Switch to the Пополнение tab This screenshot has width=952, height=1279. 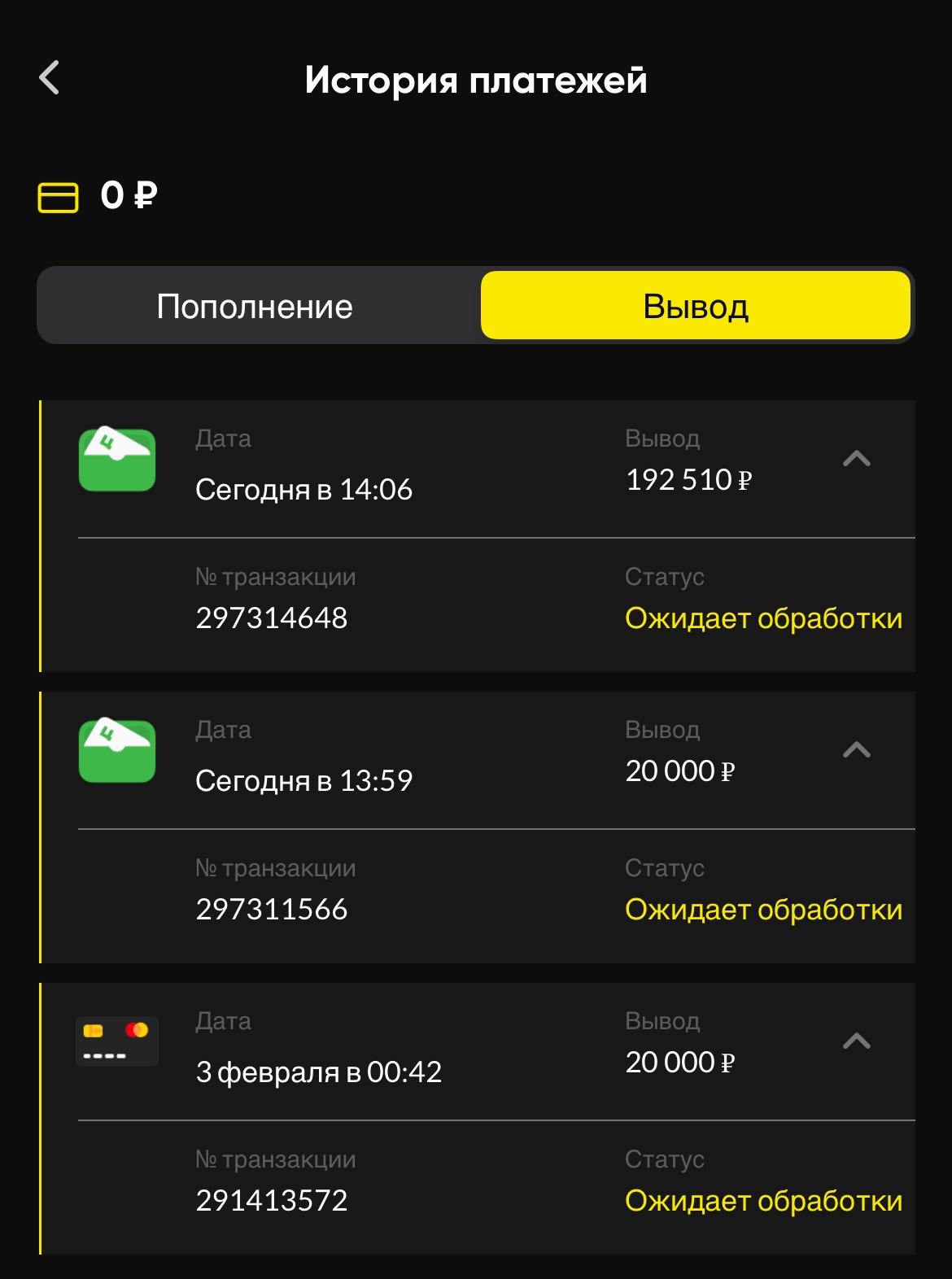click(x=255, y=306)
